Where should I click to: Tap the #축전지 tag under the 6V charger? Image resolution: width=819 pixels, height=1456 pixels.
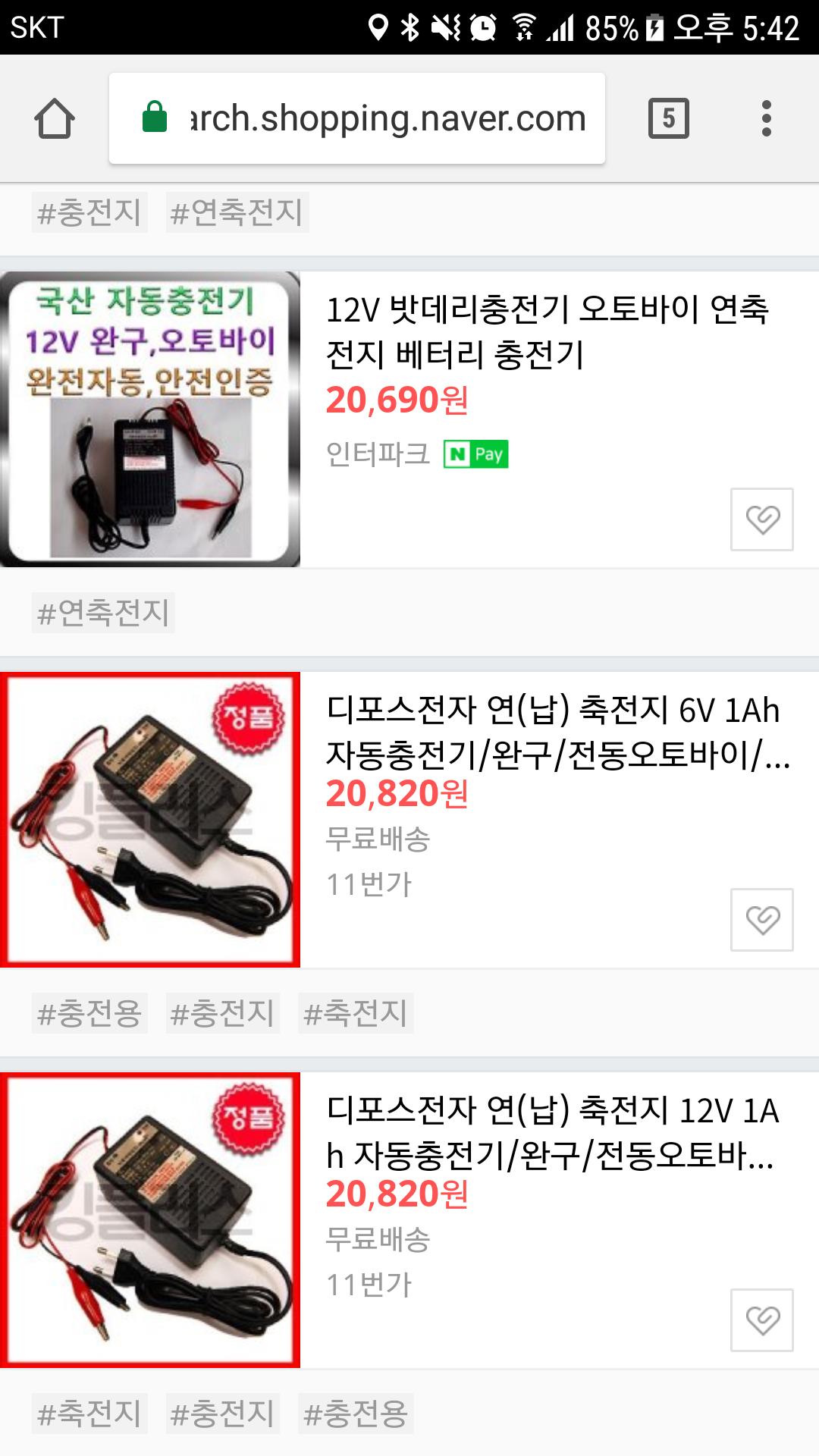[355, 1013]
